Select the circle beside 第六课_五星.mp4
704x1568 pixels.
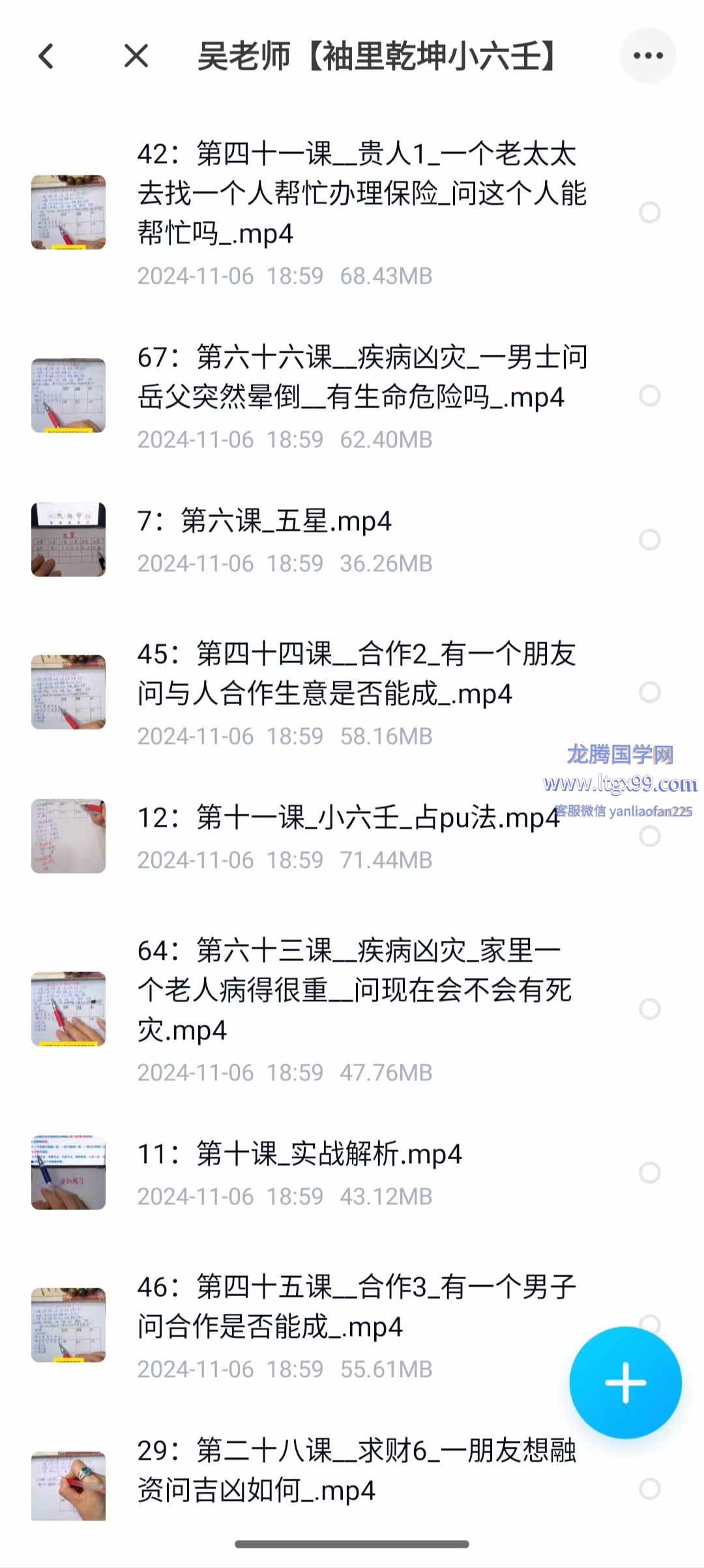pyautogui.click(x=649, y=540)
